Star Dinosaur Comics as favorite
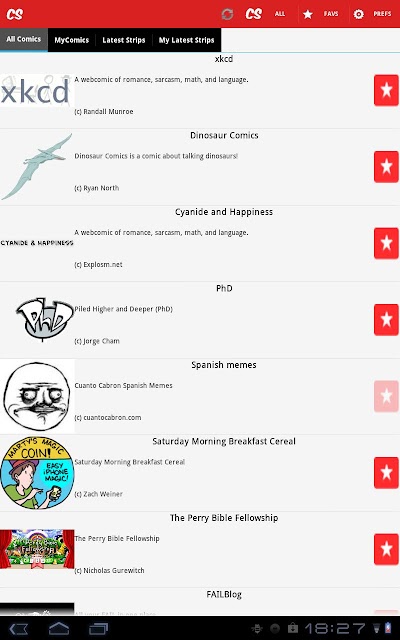 pos(386,167)
